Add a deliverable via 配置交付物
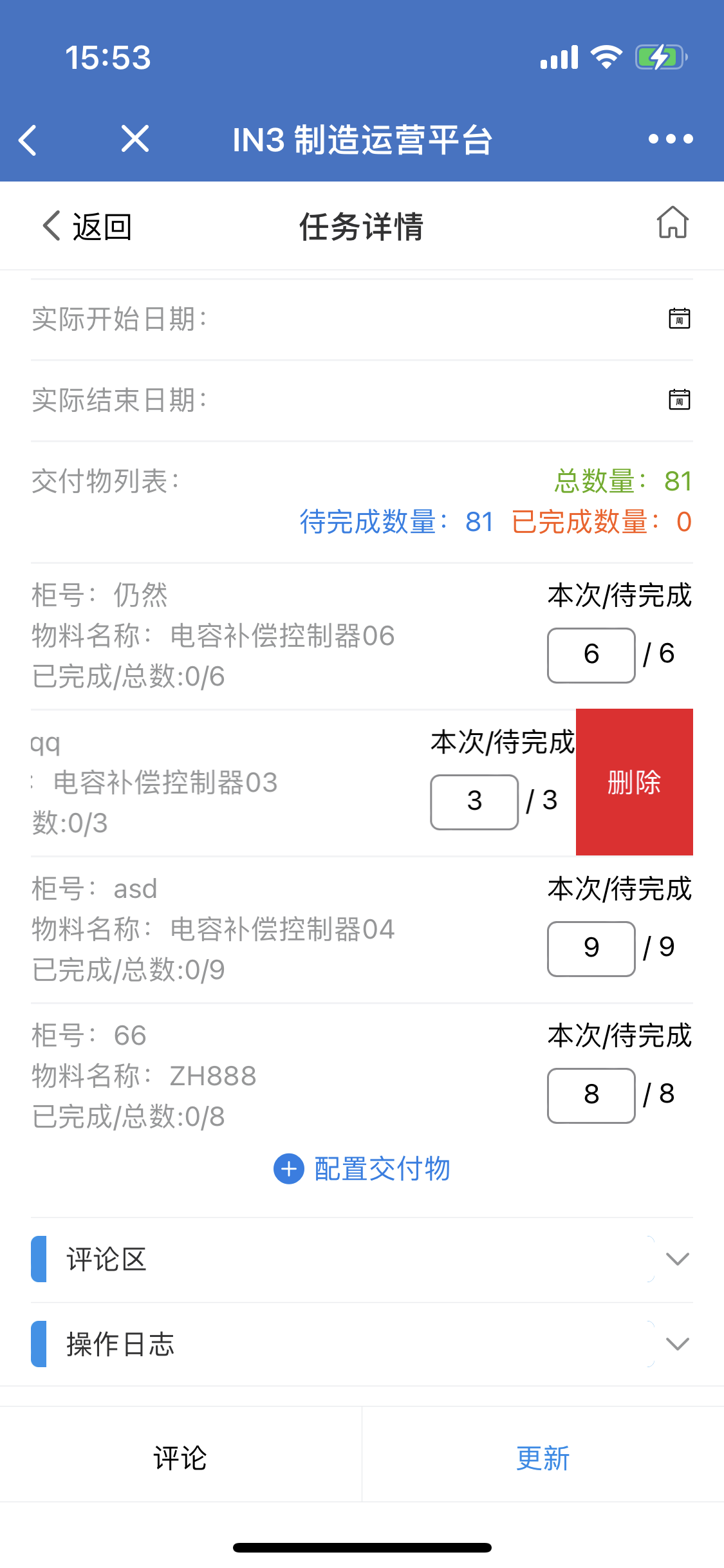Viewport: 724px width, 1568px height. click(362, 1168)
